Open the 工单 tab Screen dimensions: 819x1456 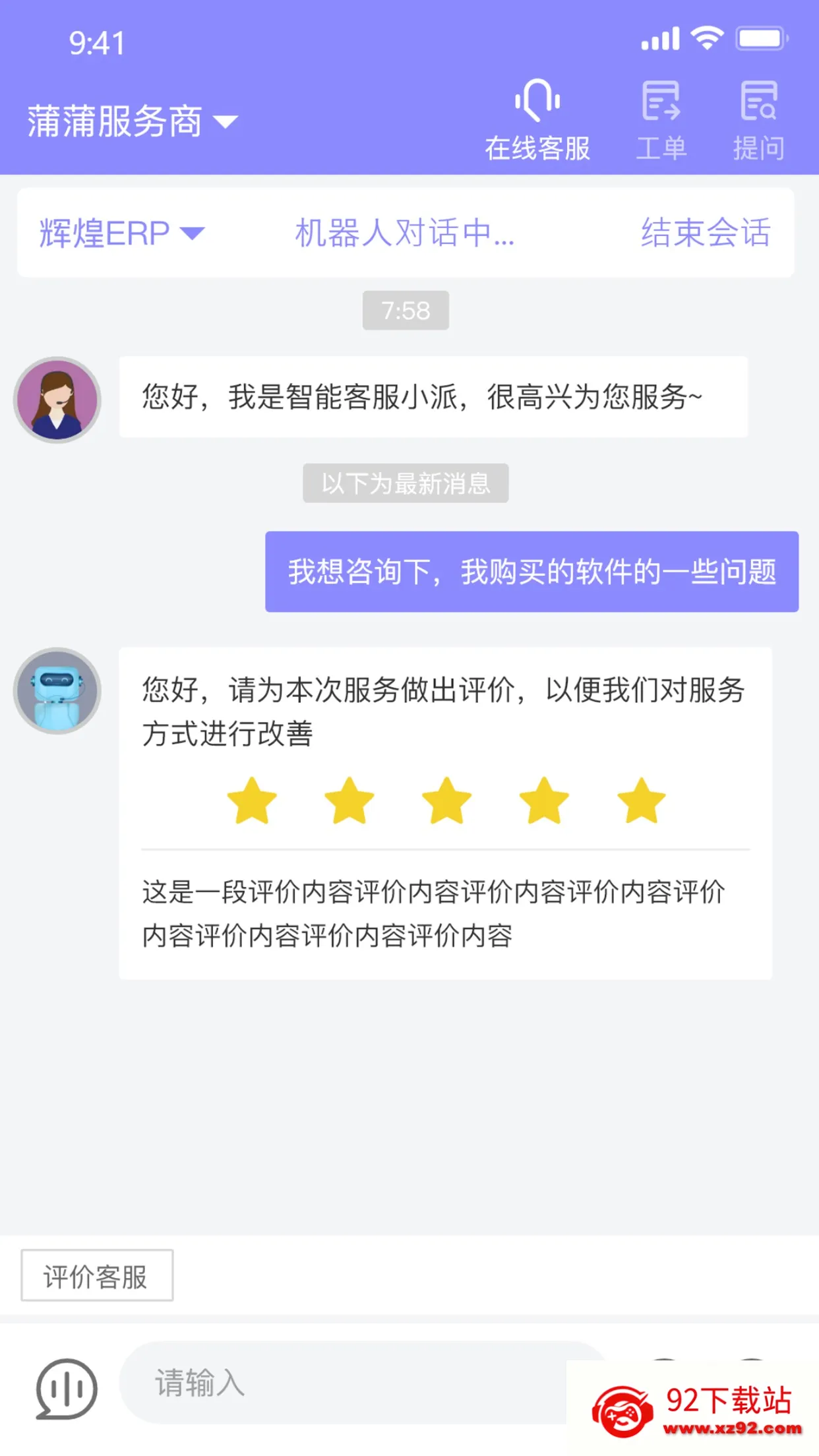661,120
